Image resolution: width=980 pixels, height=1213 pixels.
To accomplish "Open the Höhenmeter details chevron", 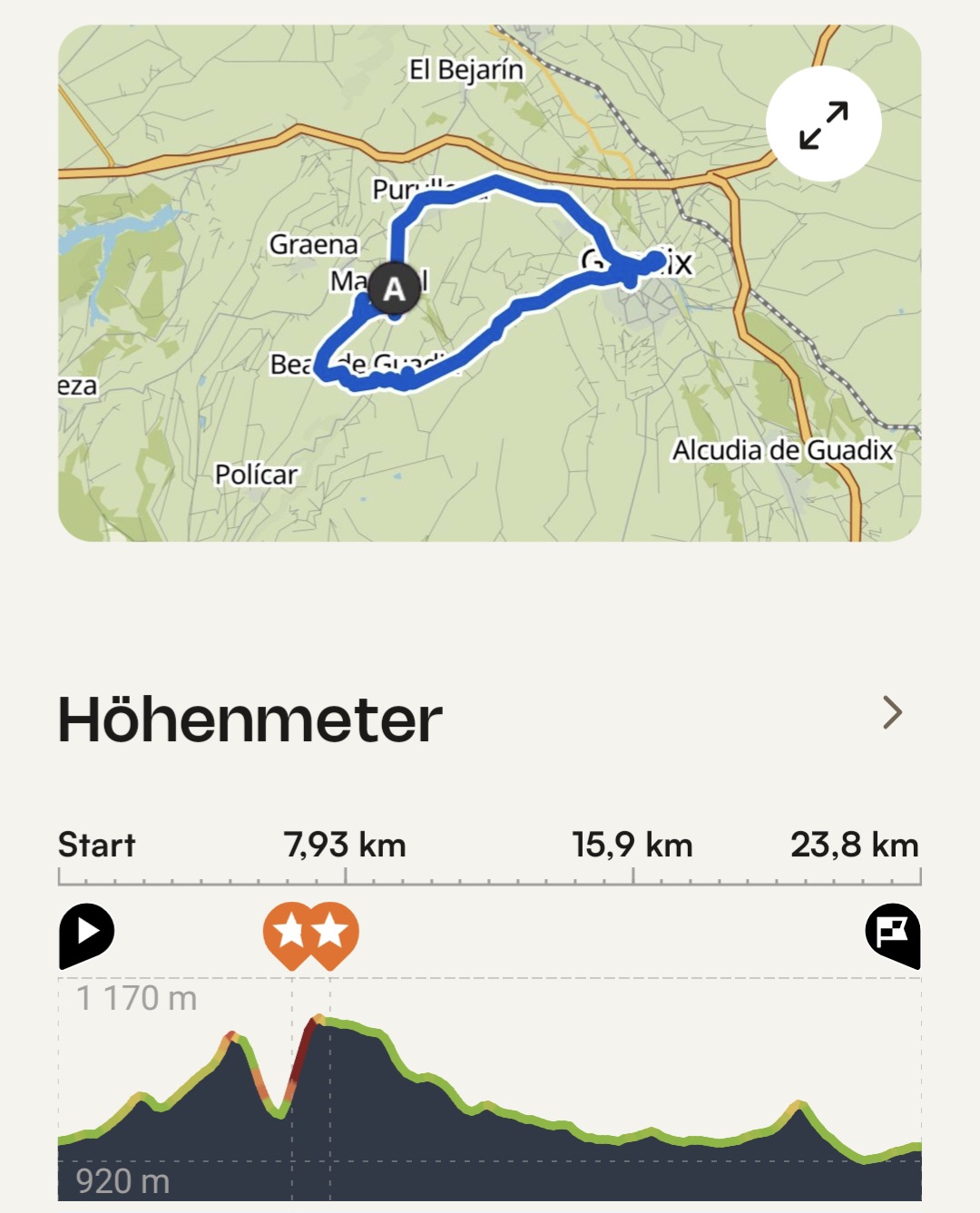I will tap(892, 713).
